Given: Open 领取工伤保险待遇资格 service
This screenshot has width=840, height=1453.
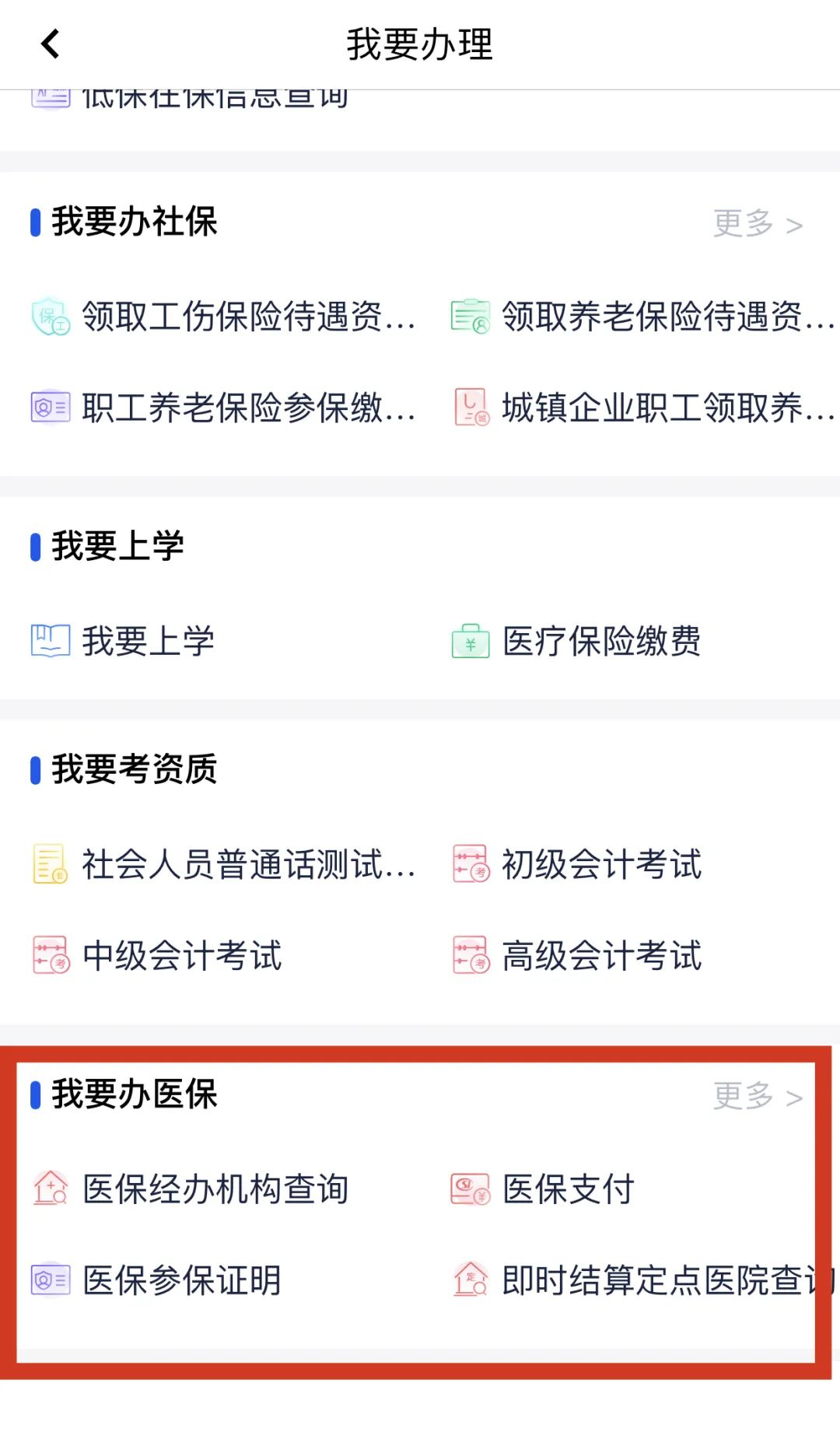Looking at the screenshot, I should [224, 317].
